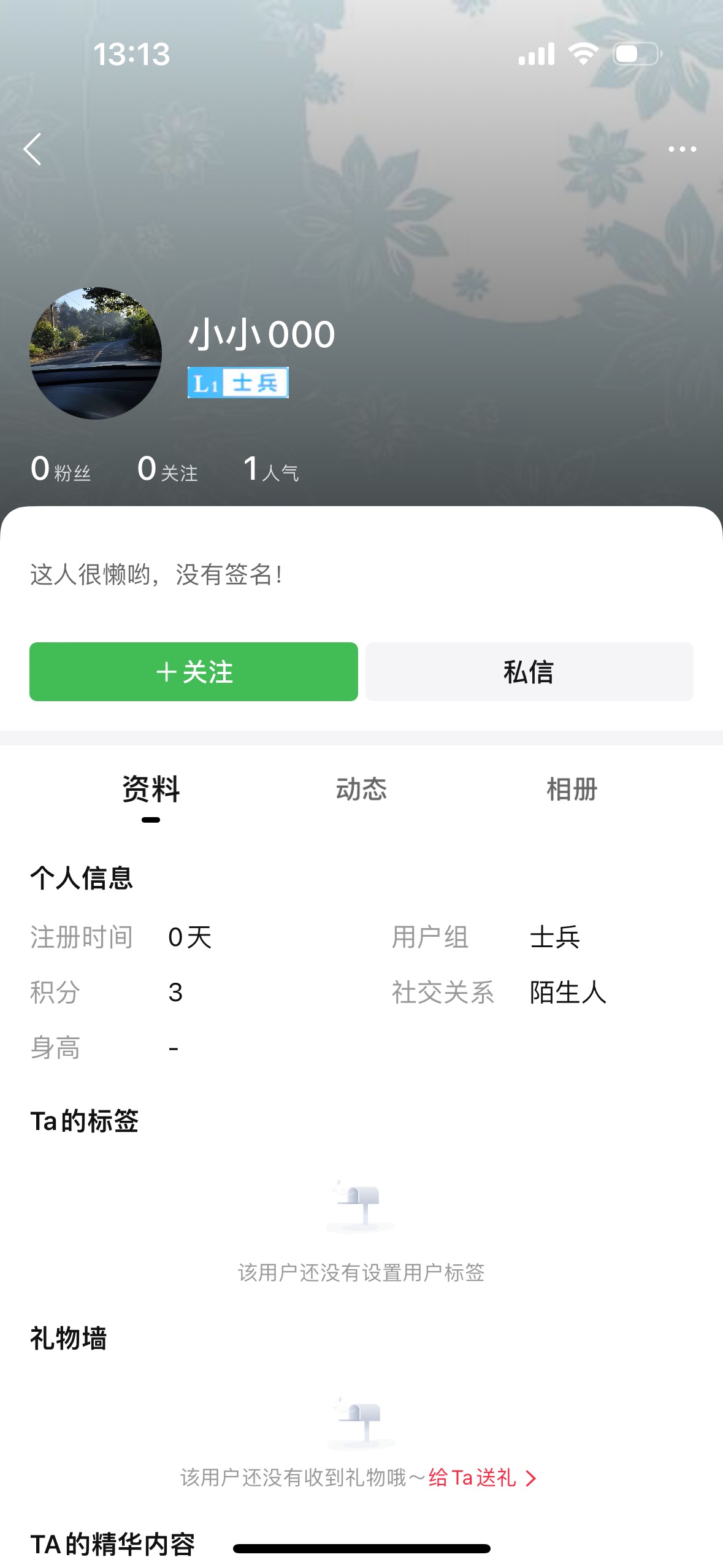Screen dimensions: 723x1568
Task: Send a private message via 私信
Action: tap(529, 672)
